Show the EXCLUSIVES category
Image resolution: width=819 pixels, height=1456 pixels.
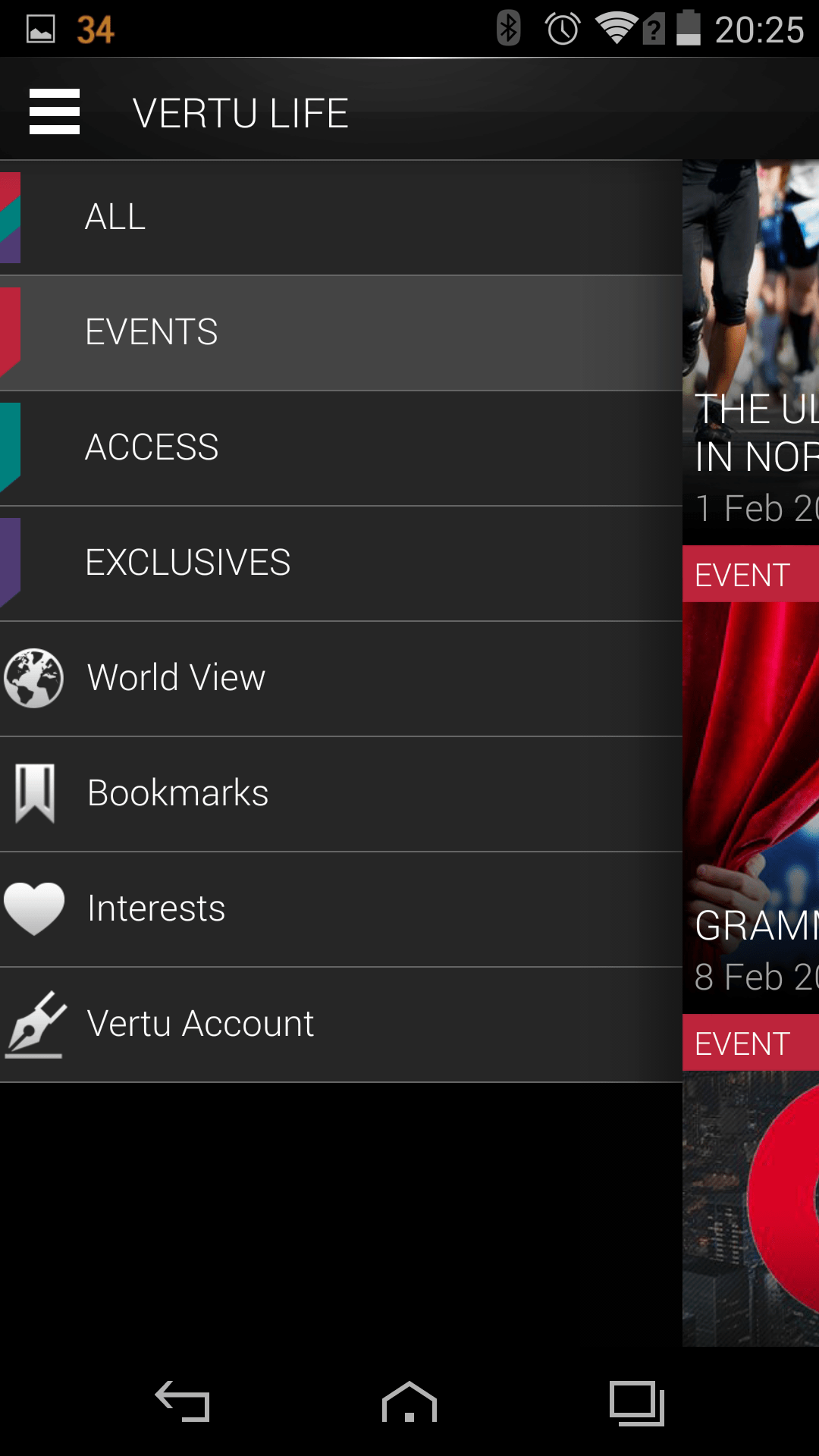[x=341, y=563]
